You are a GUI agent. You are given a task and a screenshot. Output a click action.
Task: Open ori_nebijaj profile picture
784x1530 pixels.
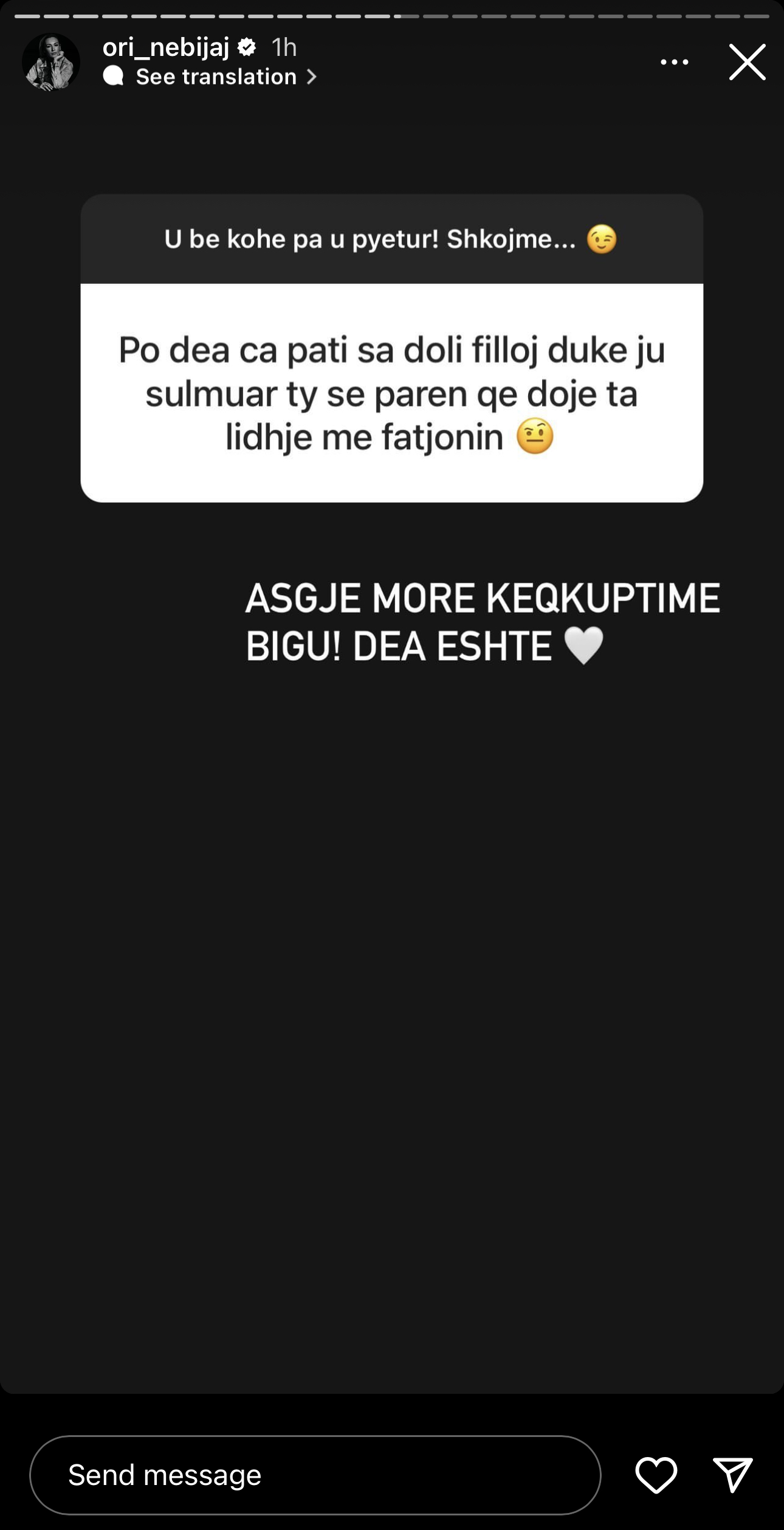51,62
